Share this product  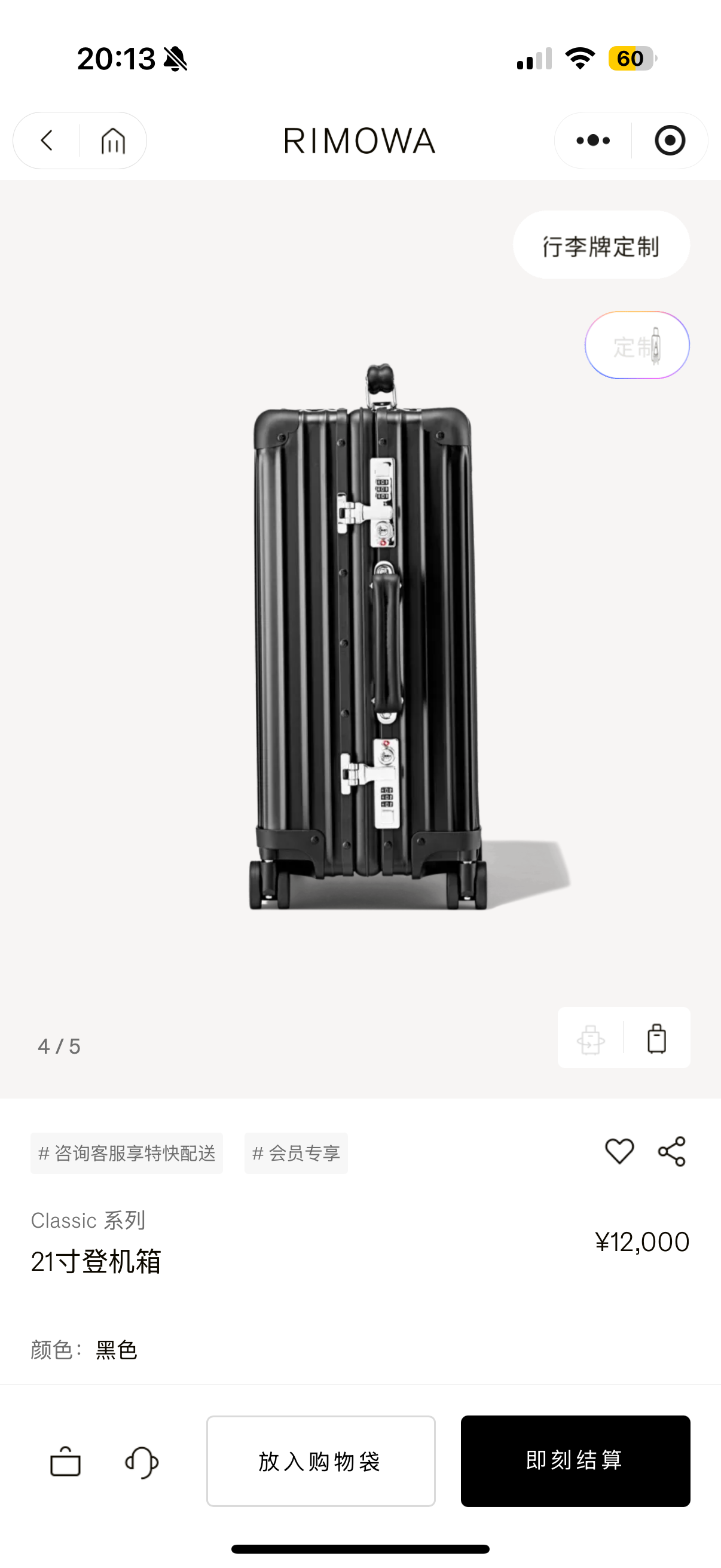[672, 1151]
